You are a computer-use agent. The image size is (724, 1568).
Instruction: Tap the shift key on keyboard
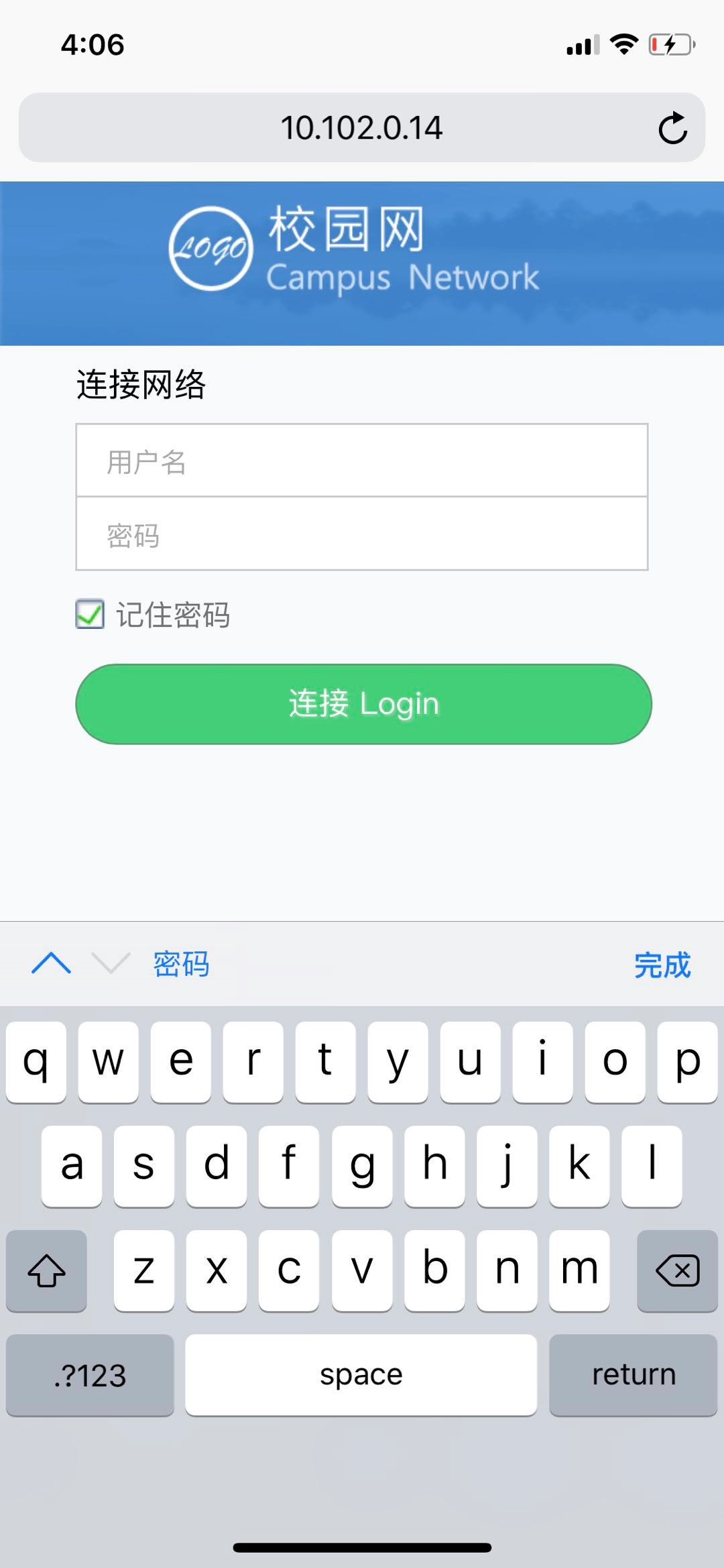click(46, 1270)
